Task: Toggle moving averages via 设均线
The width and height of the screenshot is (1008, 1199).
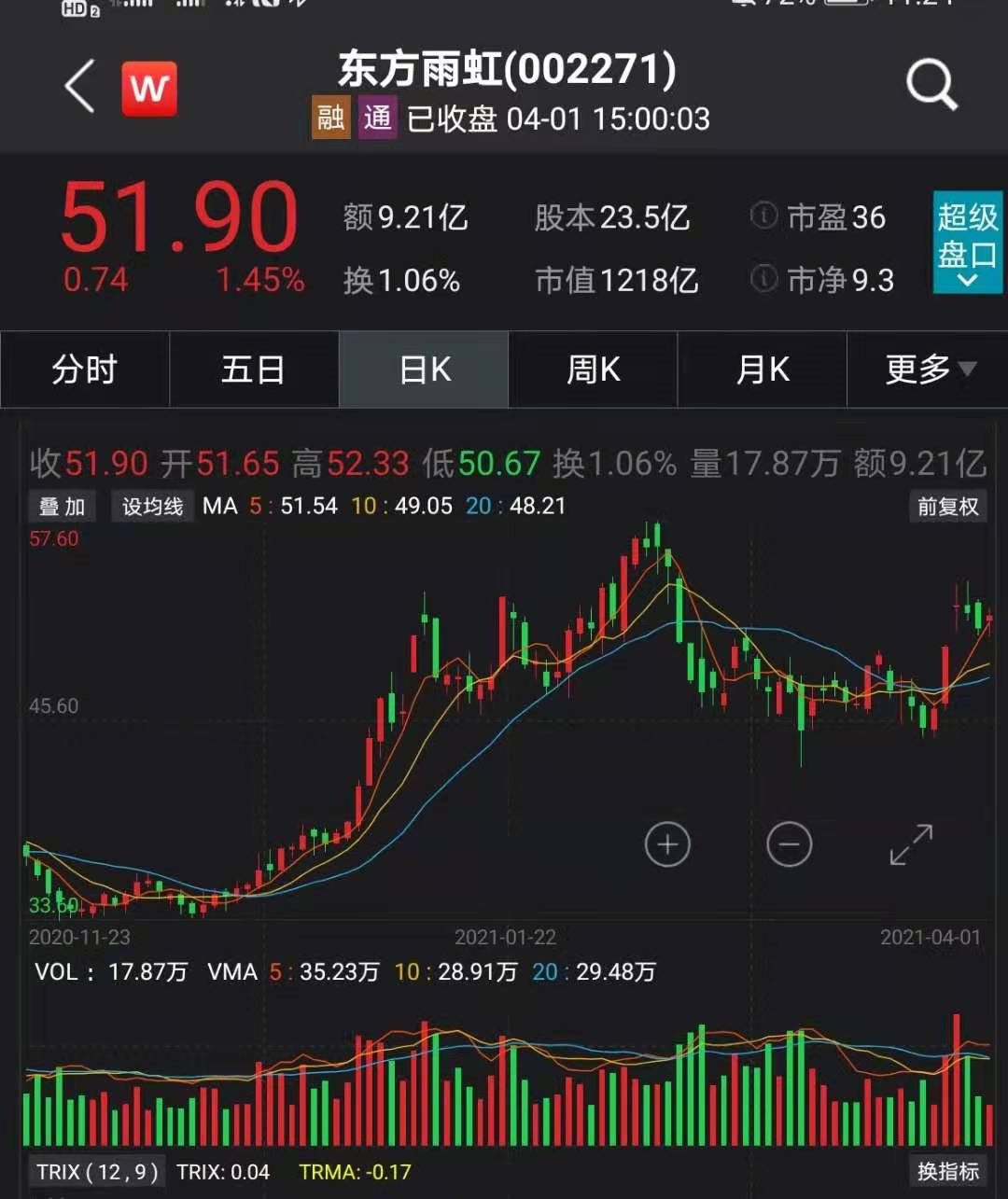Action: point(152,507)
